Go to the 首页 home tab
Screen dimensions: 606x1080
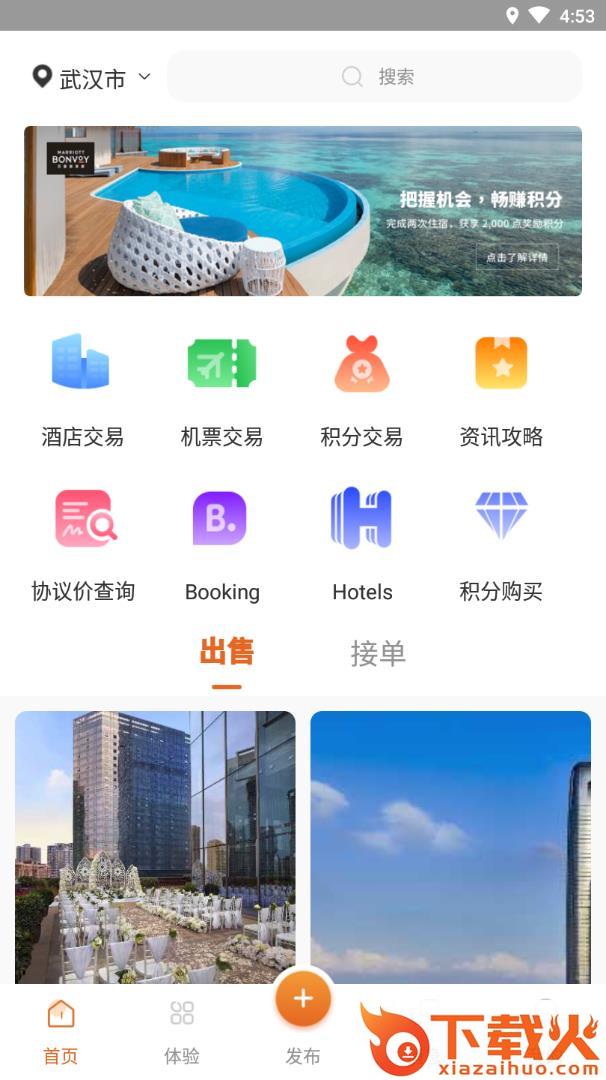click(61, 1030)
